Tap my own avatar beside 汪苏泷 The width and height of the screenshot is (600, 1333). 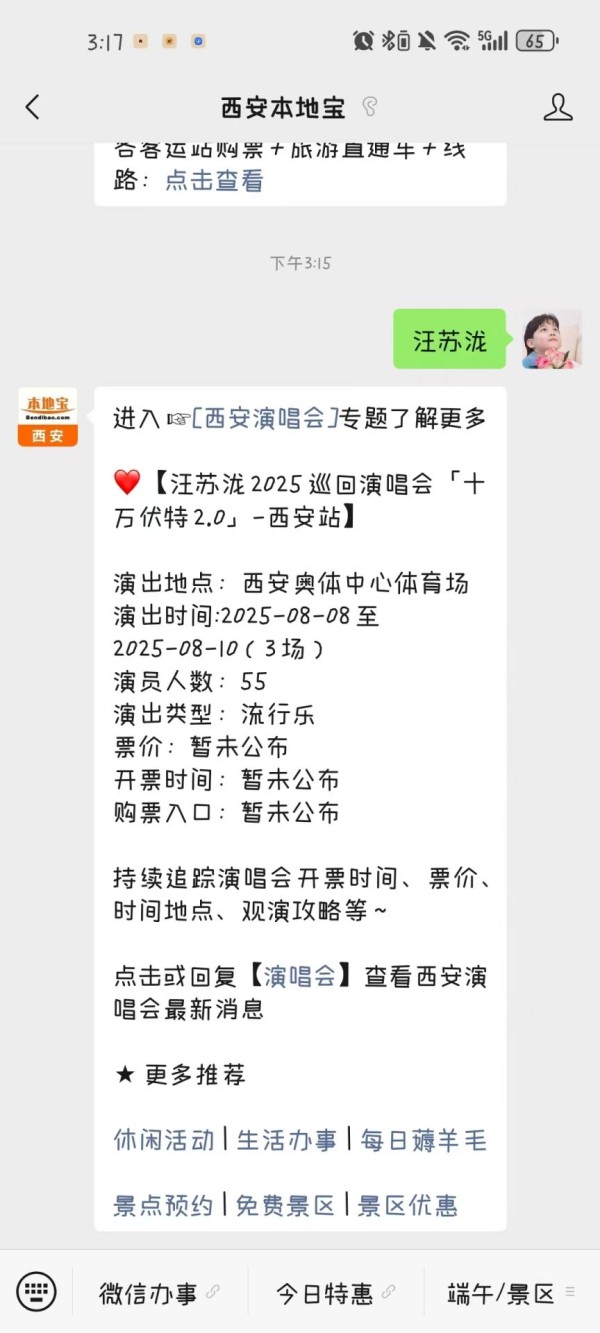[552, 339]
